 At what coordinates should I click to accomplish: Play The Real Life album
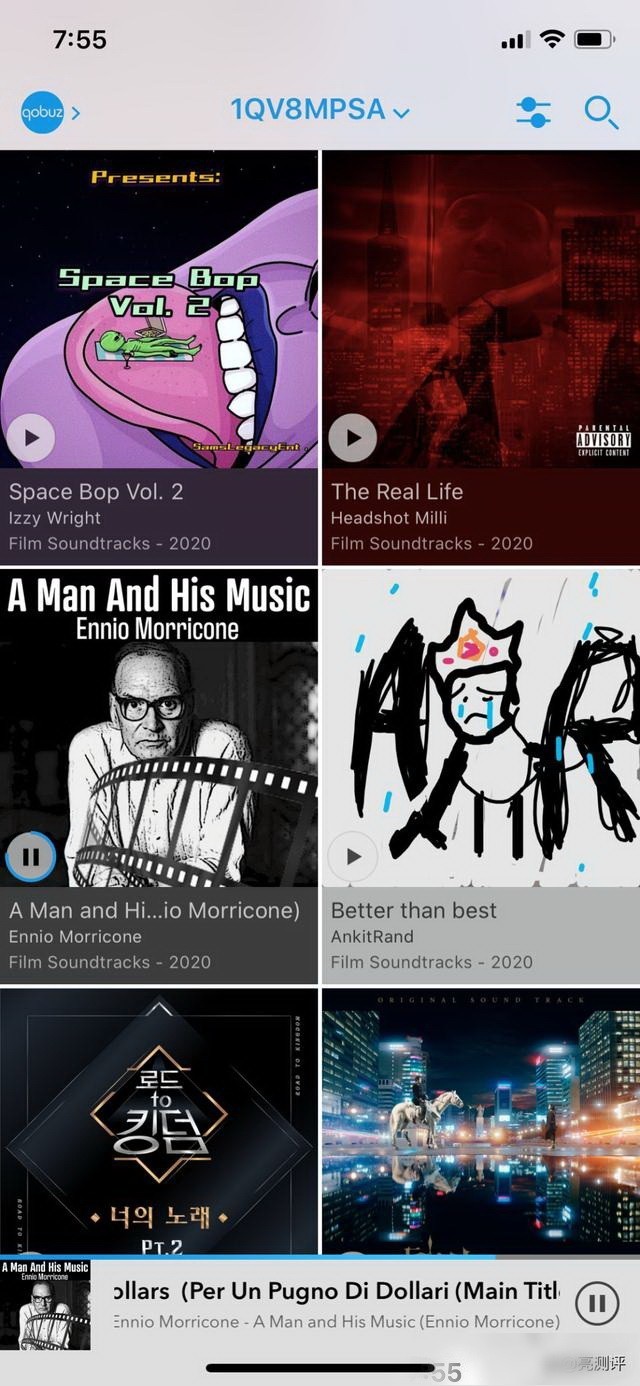(x=353, y=438)
